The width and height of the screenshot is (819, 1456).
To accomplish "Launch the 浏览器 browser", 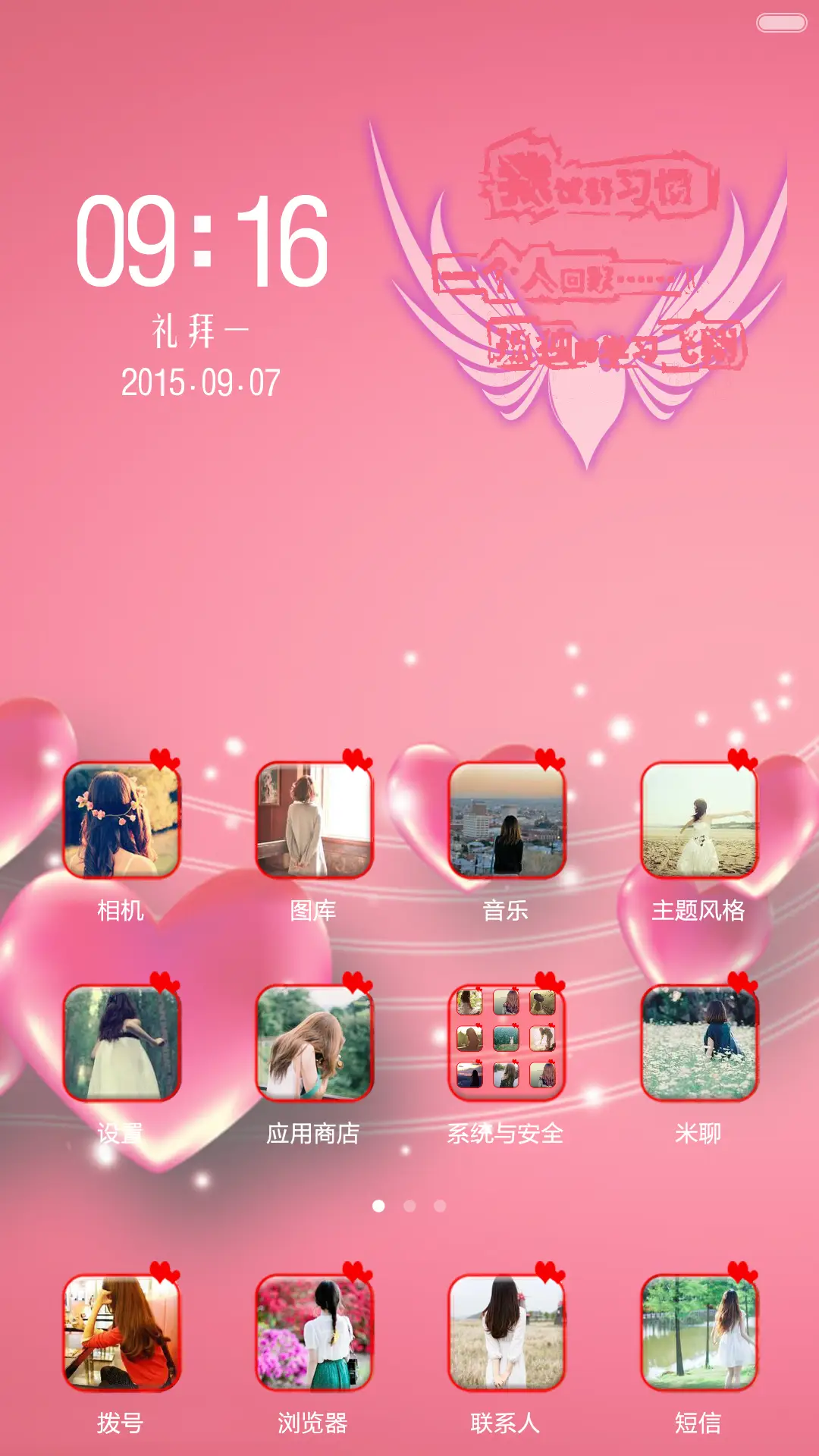I will tap(314, 1333).
